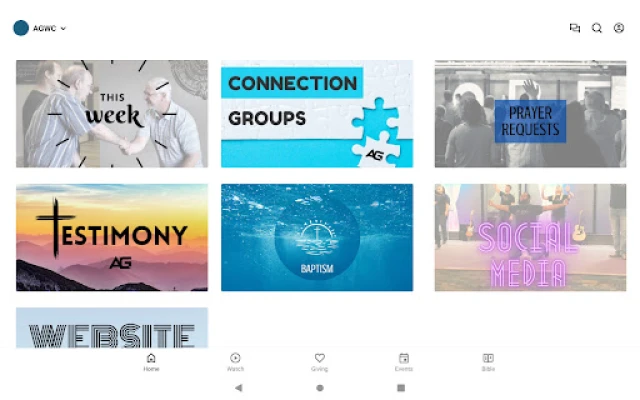The image size is (640, 400).
Task: Switch to the Watch tab
Action: point(235,362)
